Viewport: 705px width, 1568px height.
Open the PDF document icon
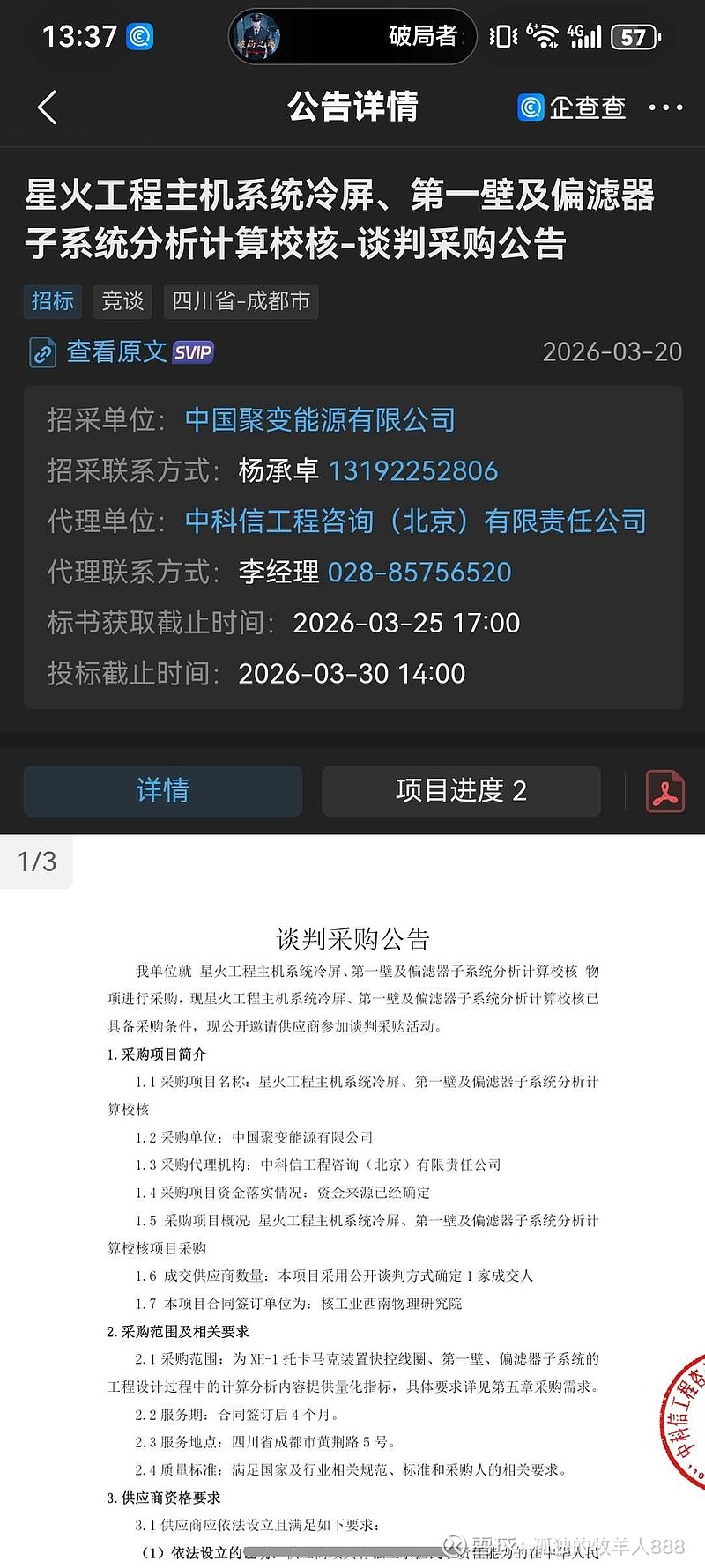click(x=666, y=791)
